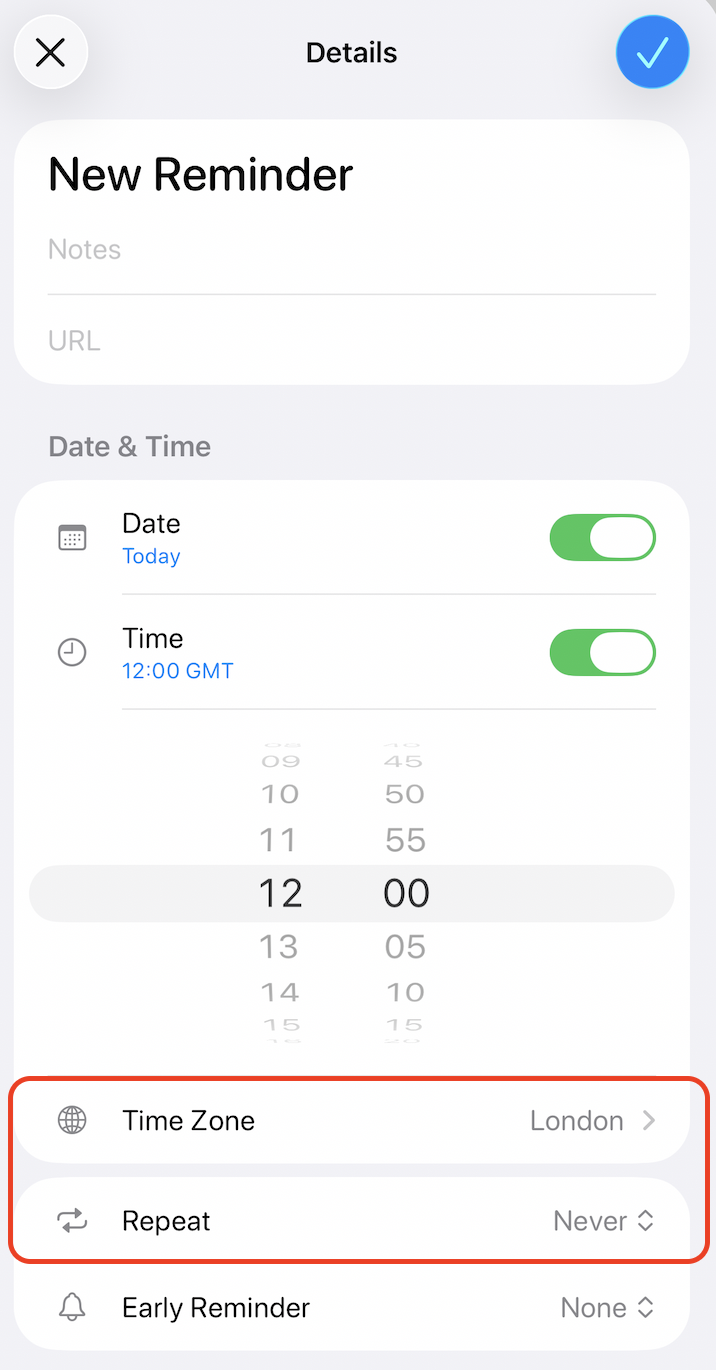Confirm the reminder with the blue checkmark

click(652, 52)
